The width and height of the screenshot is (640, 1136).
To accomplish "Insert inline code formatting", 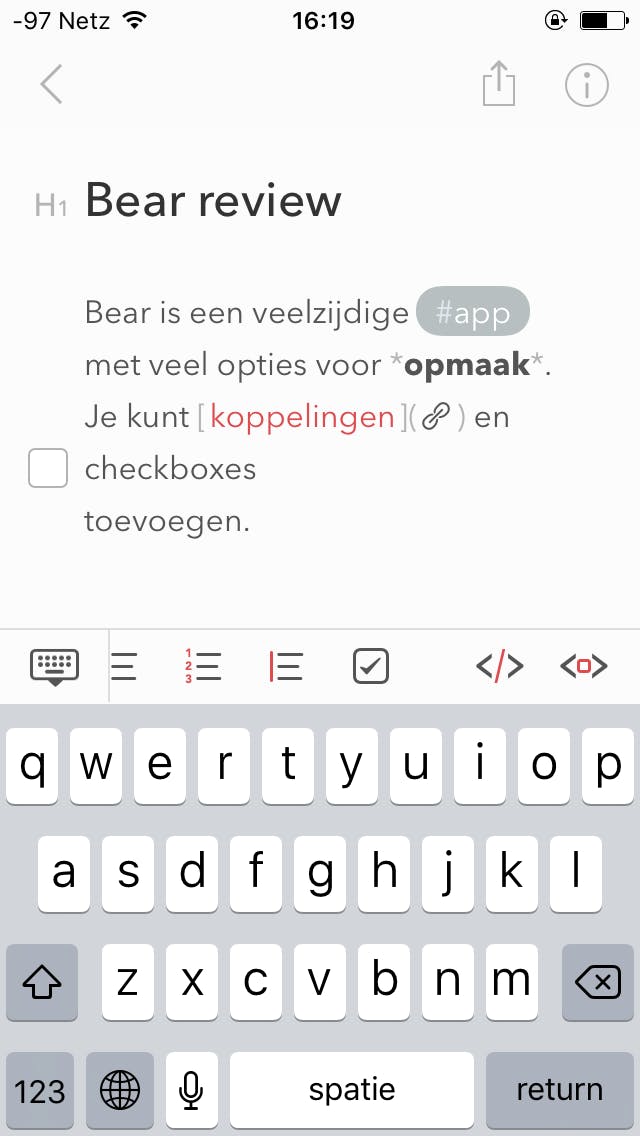I will pos(499,666).
